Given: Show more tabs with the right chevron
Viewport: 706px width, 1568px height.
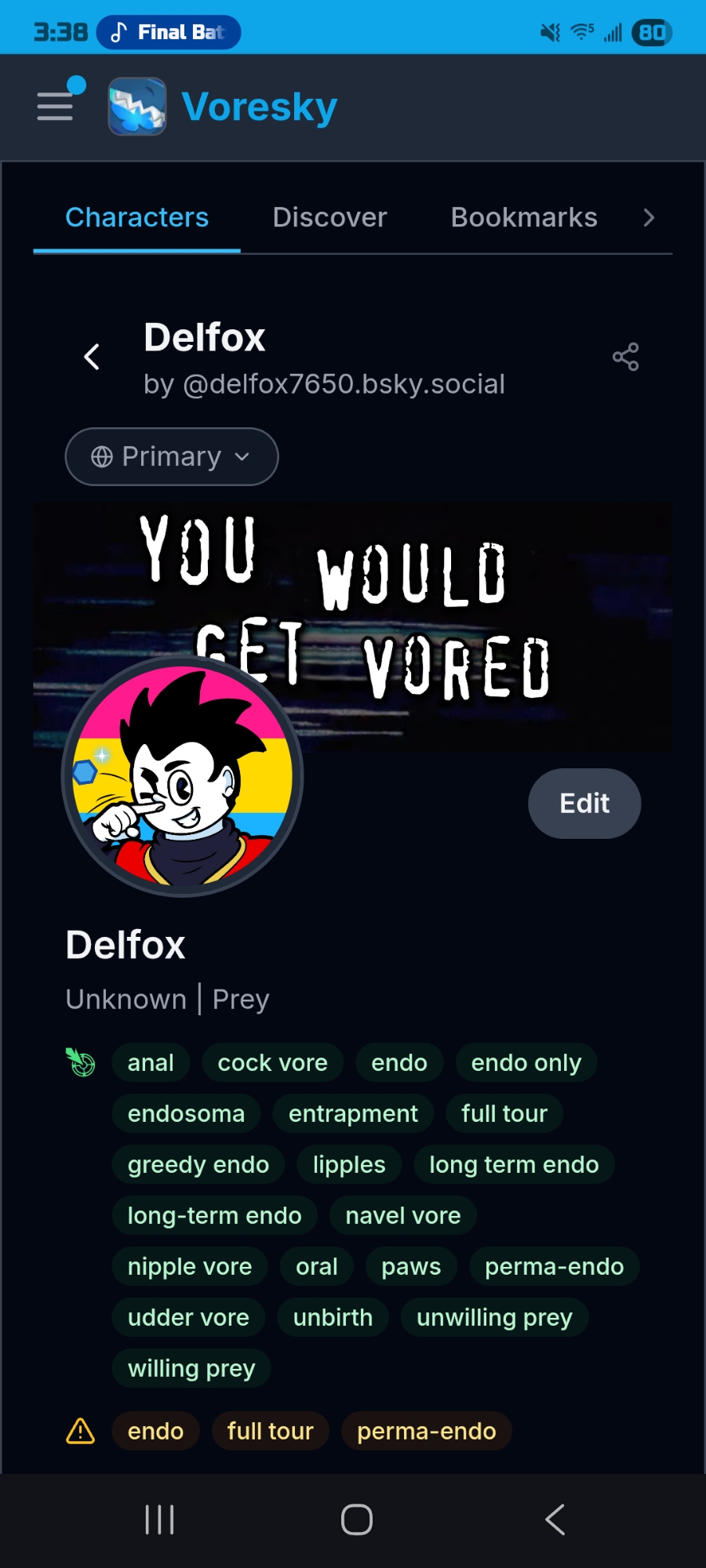Looking at the screenshot, I should pos(648,218).
